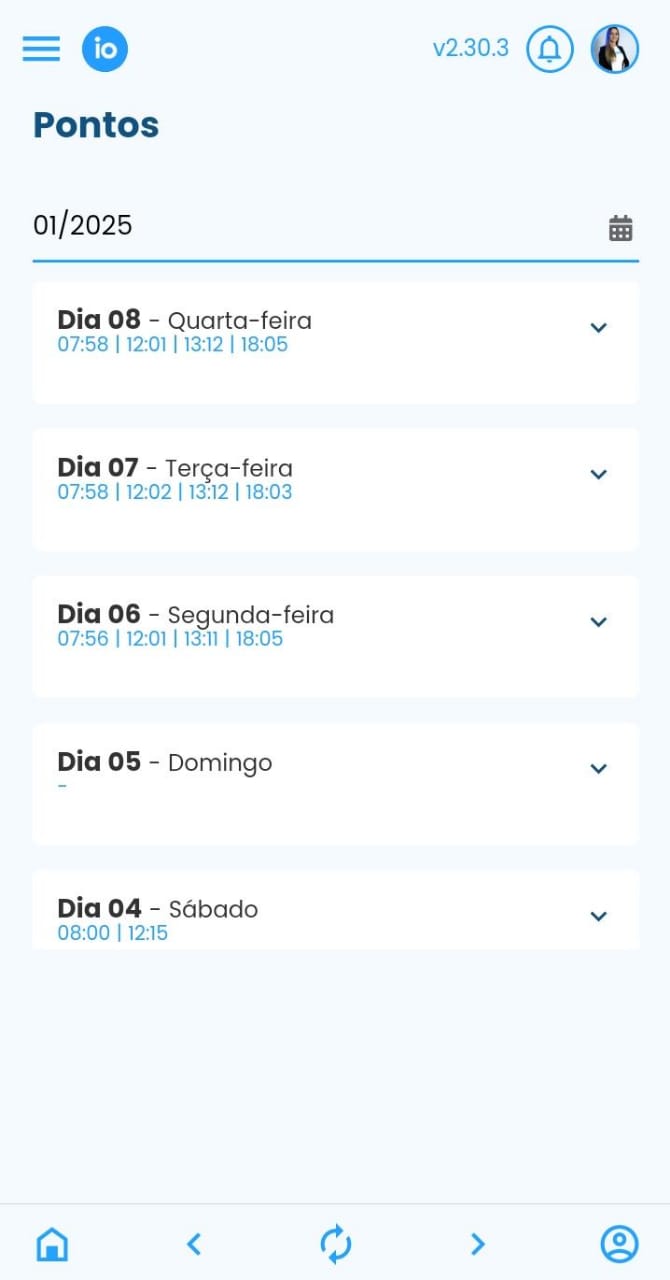
Task: Go to the home screen
Action: click(52, 1244)
